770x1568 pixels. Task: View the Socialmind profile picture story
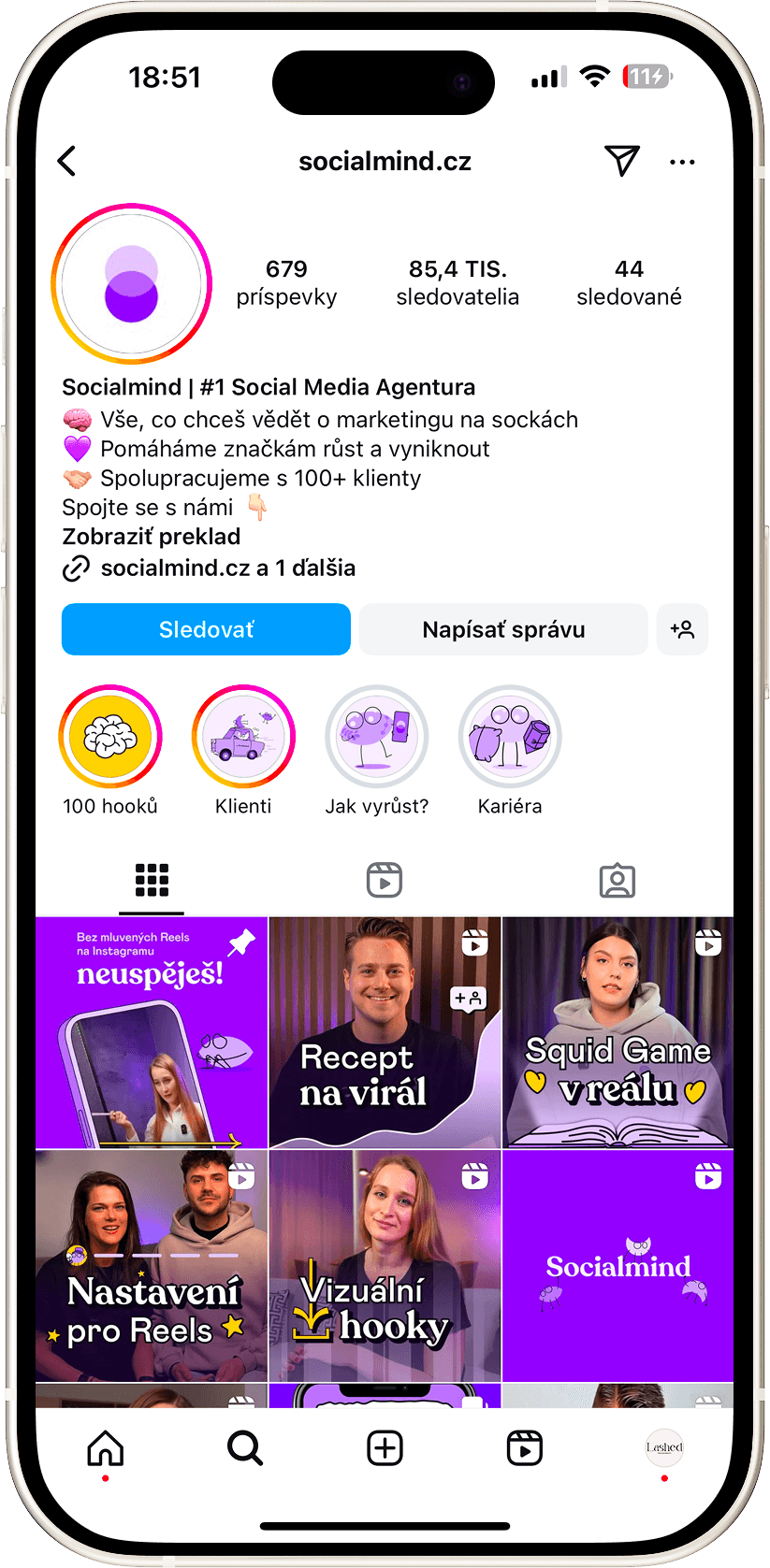pyautogui.click(x=131, y=283)
